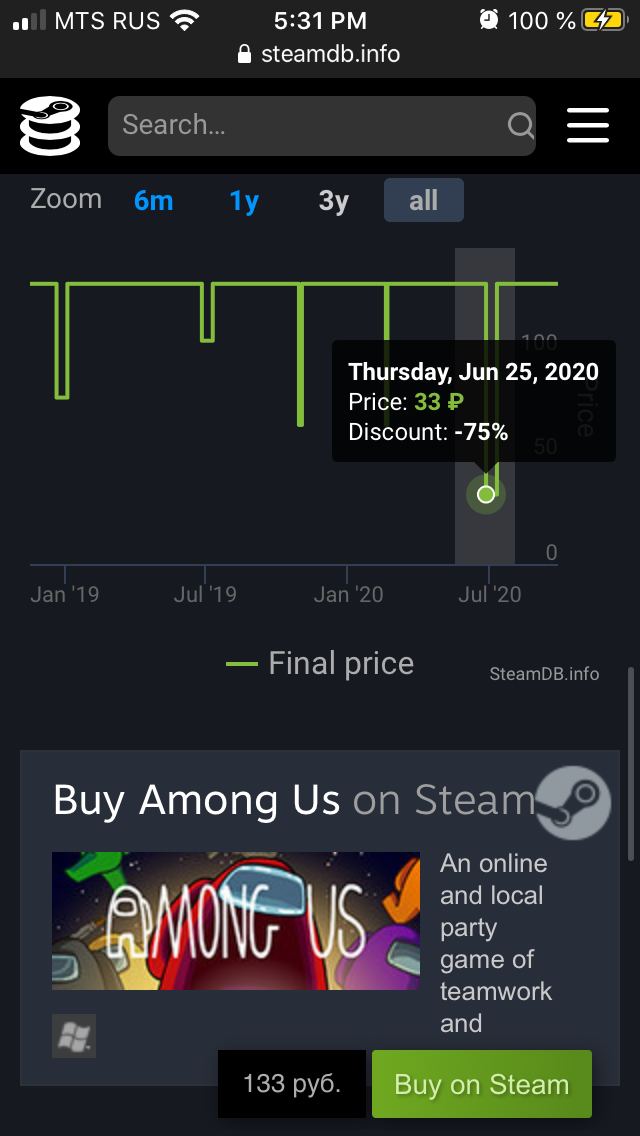
Task: Set chart zoom to 6m
Action: [x=154, y=200]
